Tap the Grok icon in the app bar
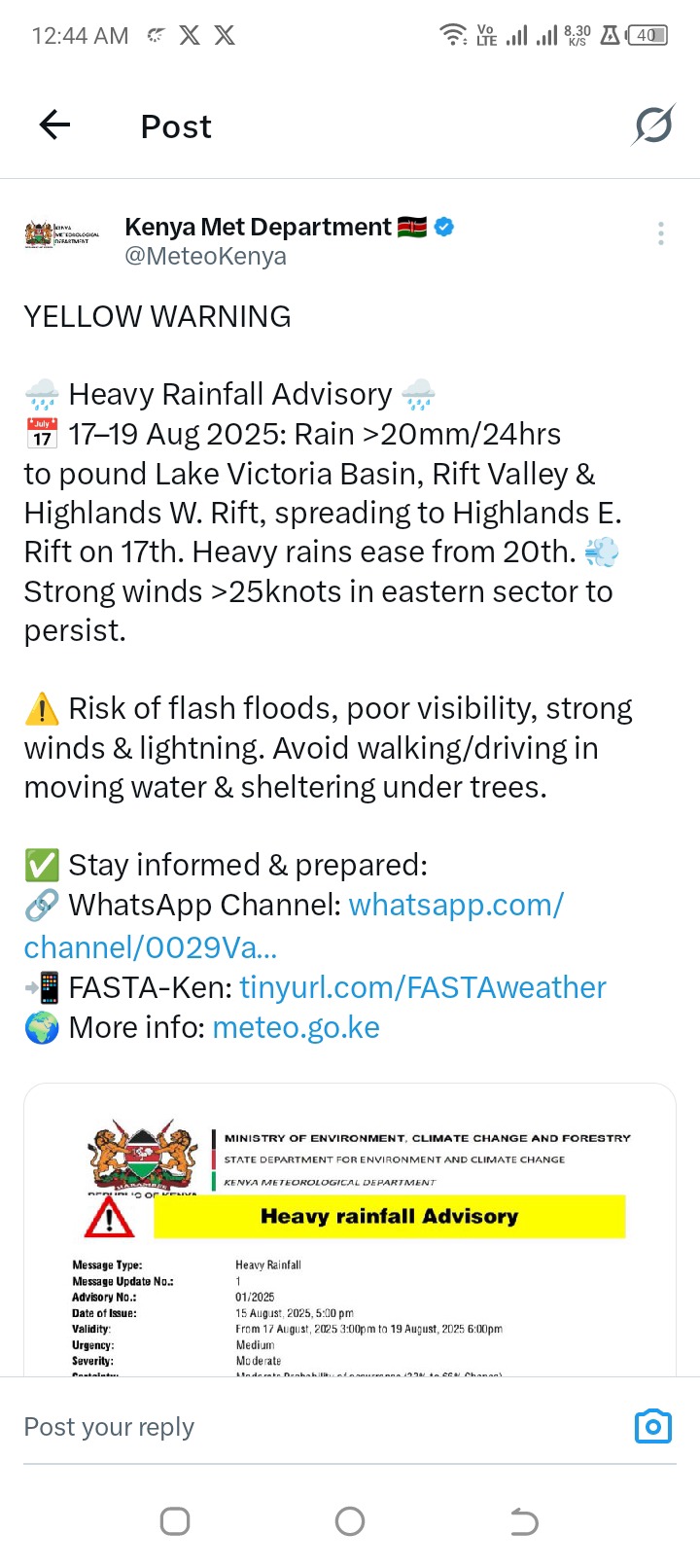Screen dimensions: 700x1568 tap(653, 125)
